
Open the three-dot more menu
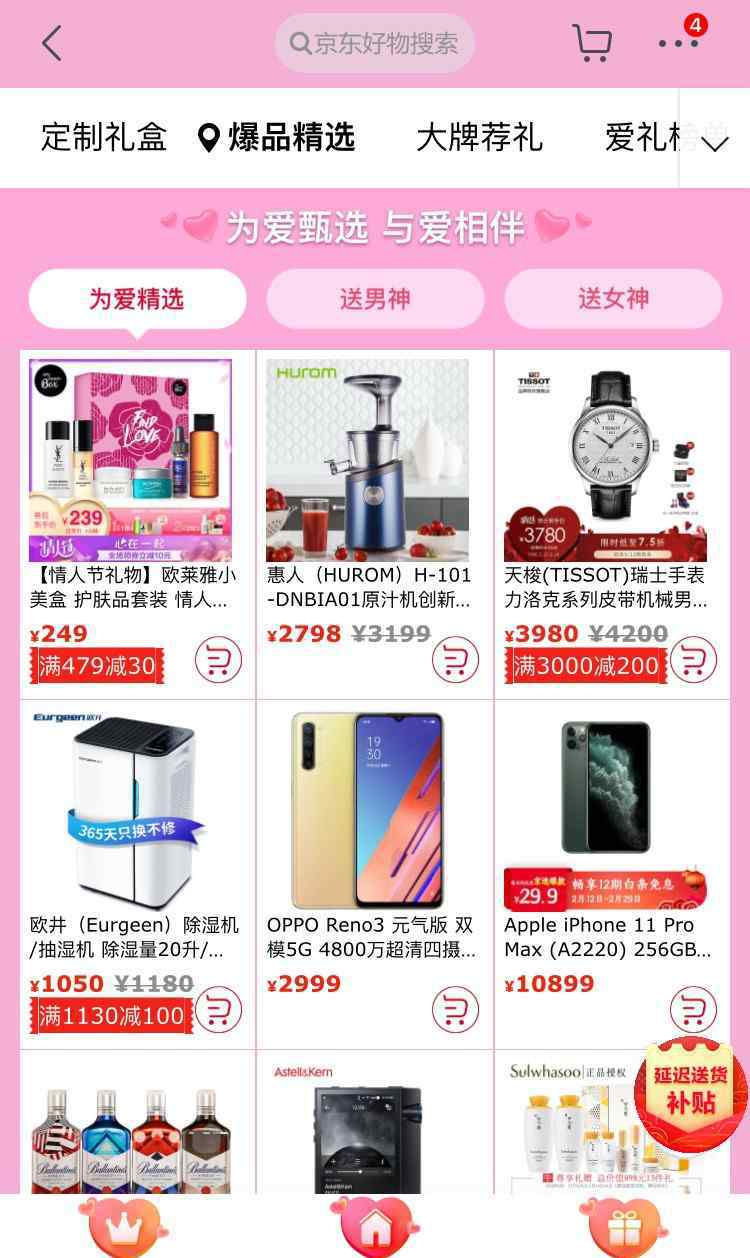679,44
